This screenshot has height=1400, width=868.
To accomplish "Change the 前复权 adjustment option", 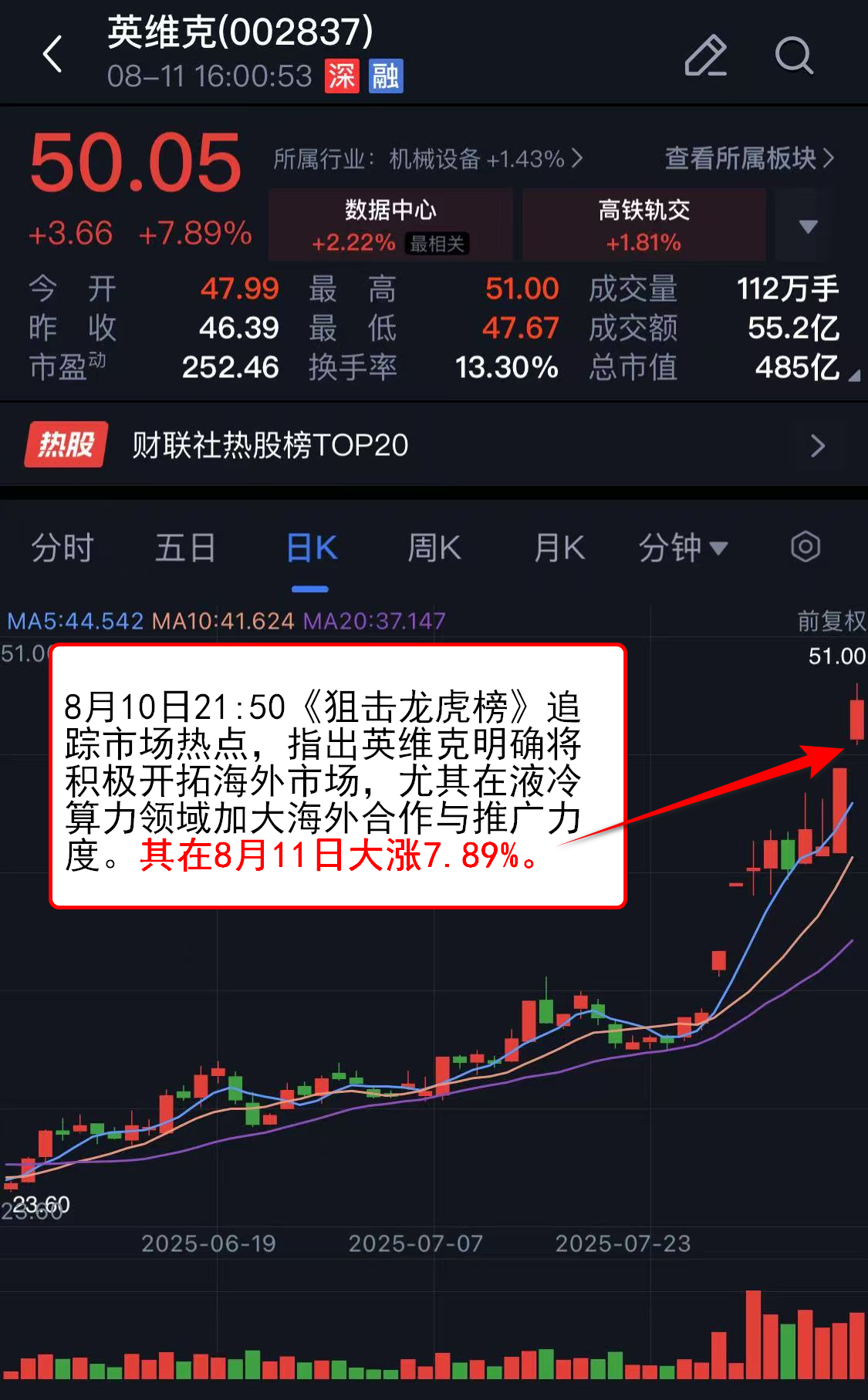I will coord(830,621).
